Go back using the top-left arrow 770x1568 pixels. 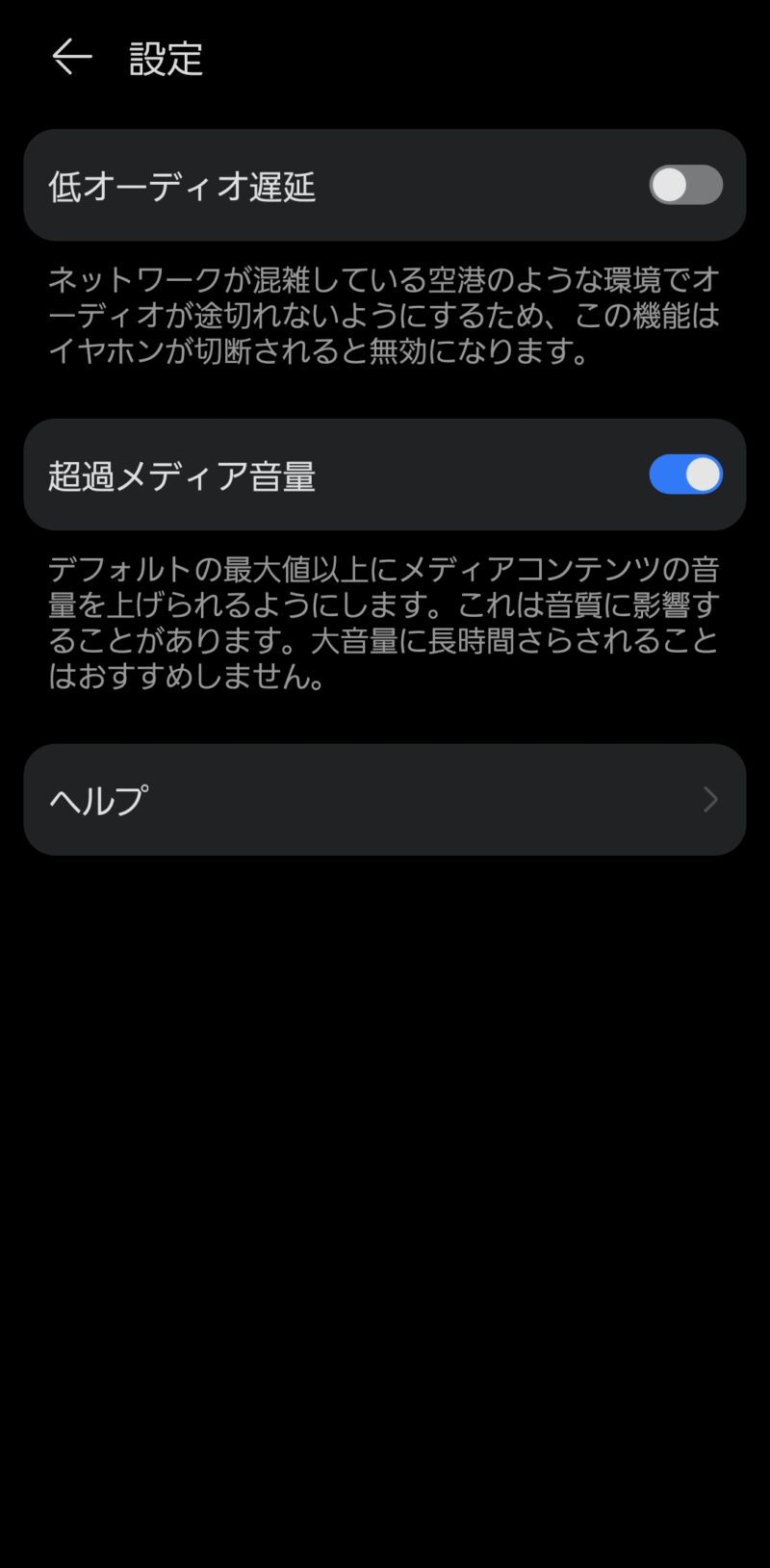coord(72,58)
